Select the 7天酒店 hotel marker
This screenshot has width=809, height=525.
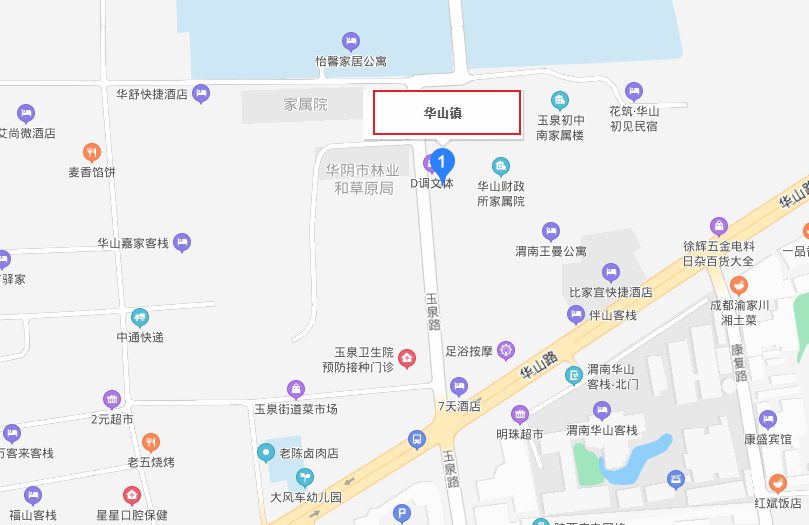pos(459,386)
